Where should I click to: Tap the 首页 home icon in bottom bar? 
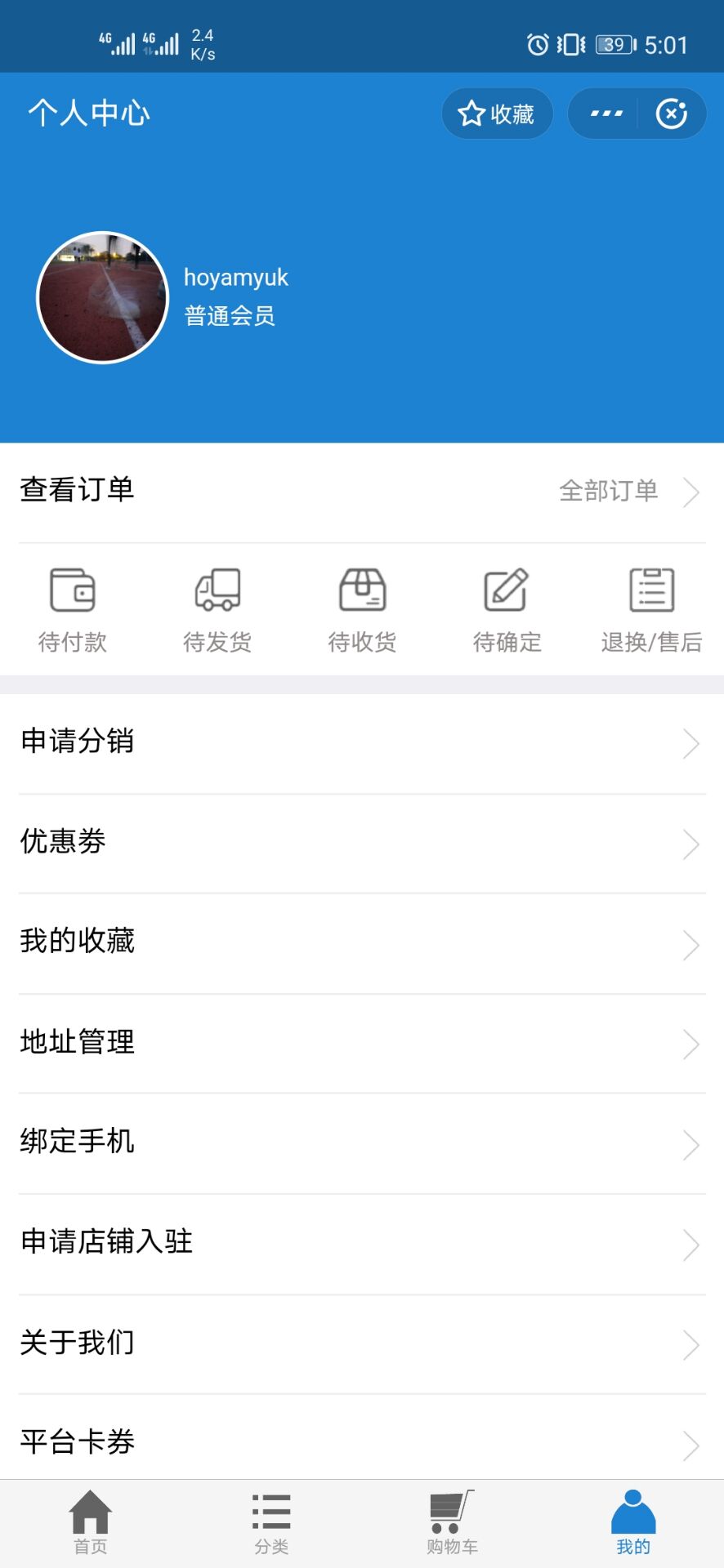click(90, 1515)
